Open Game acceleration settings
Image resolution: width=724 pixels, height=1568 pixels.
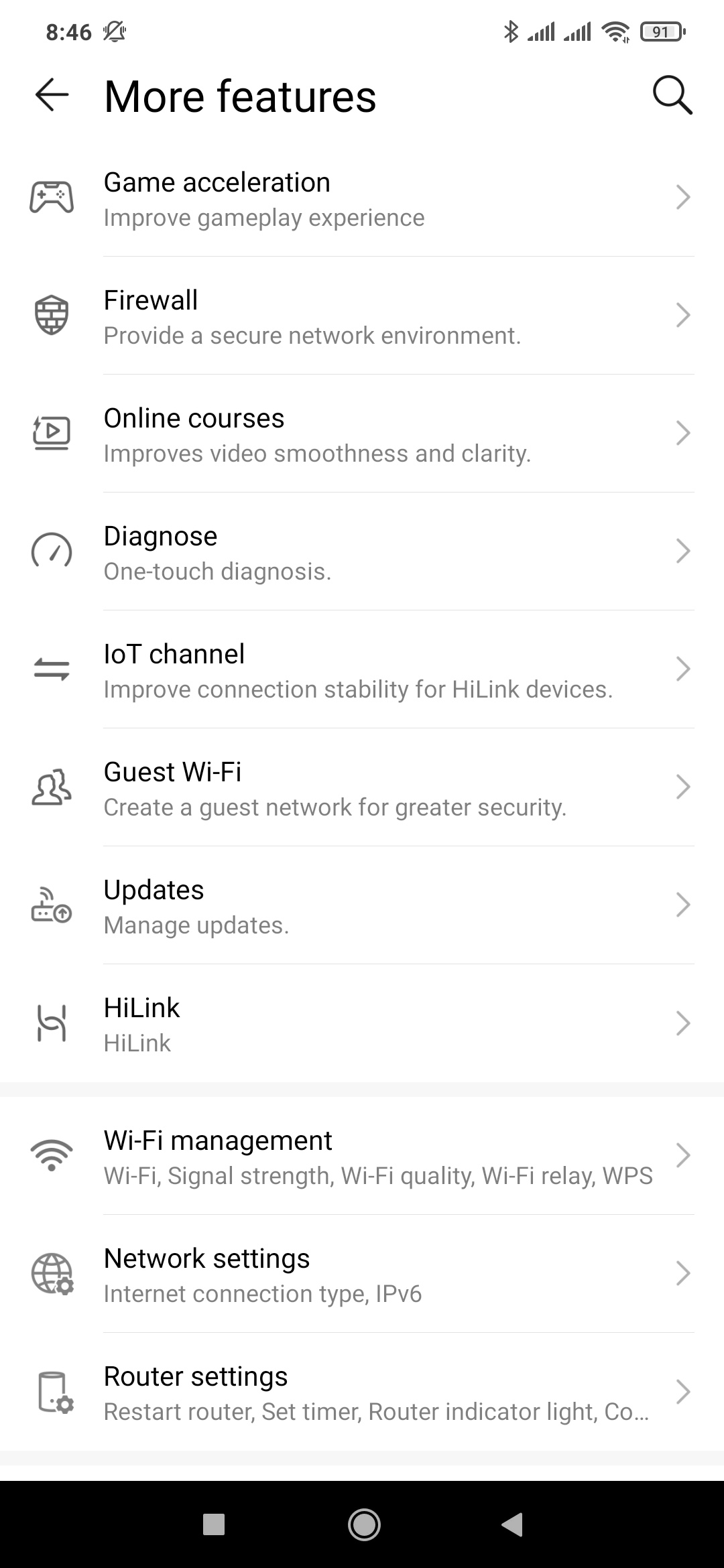pyautogui.click(x=362, y=198)
